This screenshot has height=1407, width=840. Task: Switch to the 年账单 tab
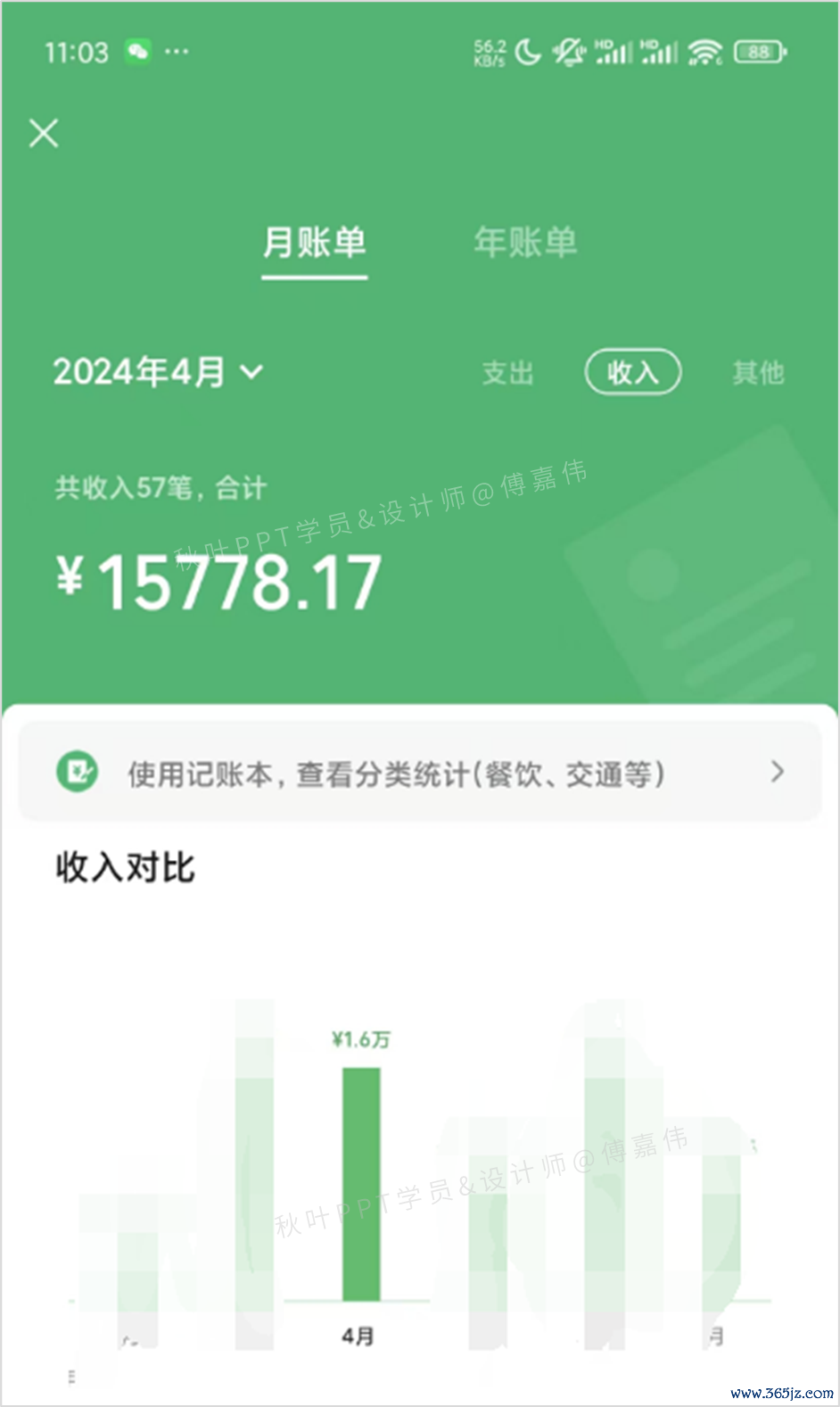tap(525, 243)
